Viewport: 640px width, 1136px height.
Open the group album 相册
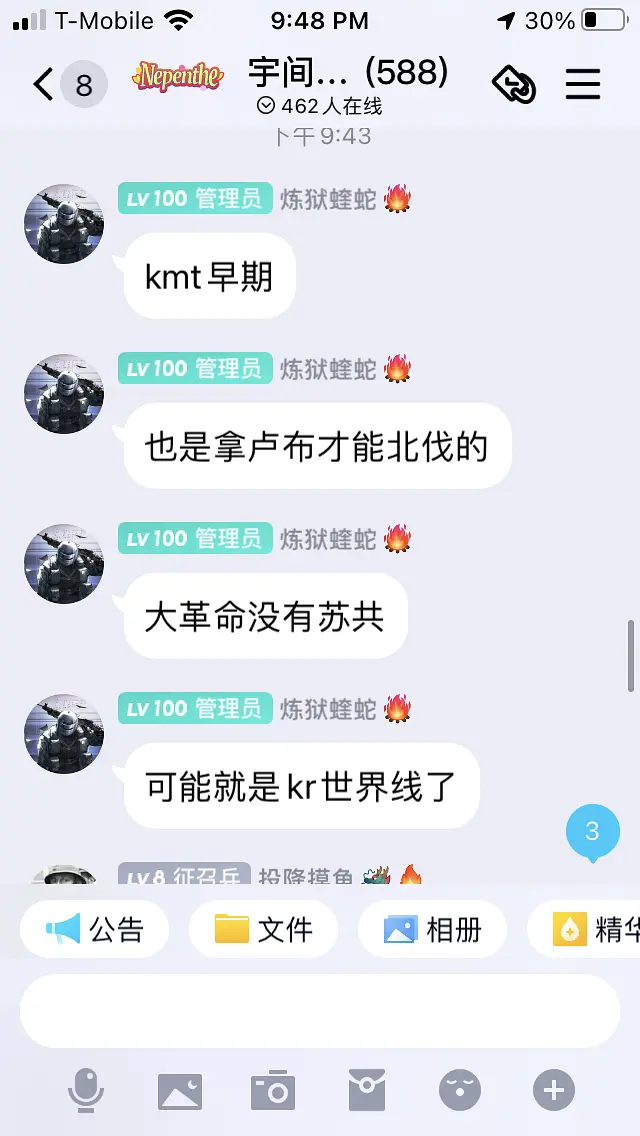(x=432, y=929)
